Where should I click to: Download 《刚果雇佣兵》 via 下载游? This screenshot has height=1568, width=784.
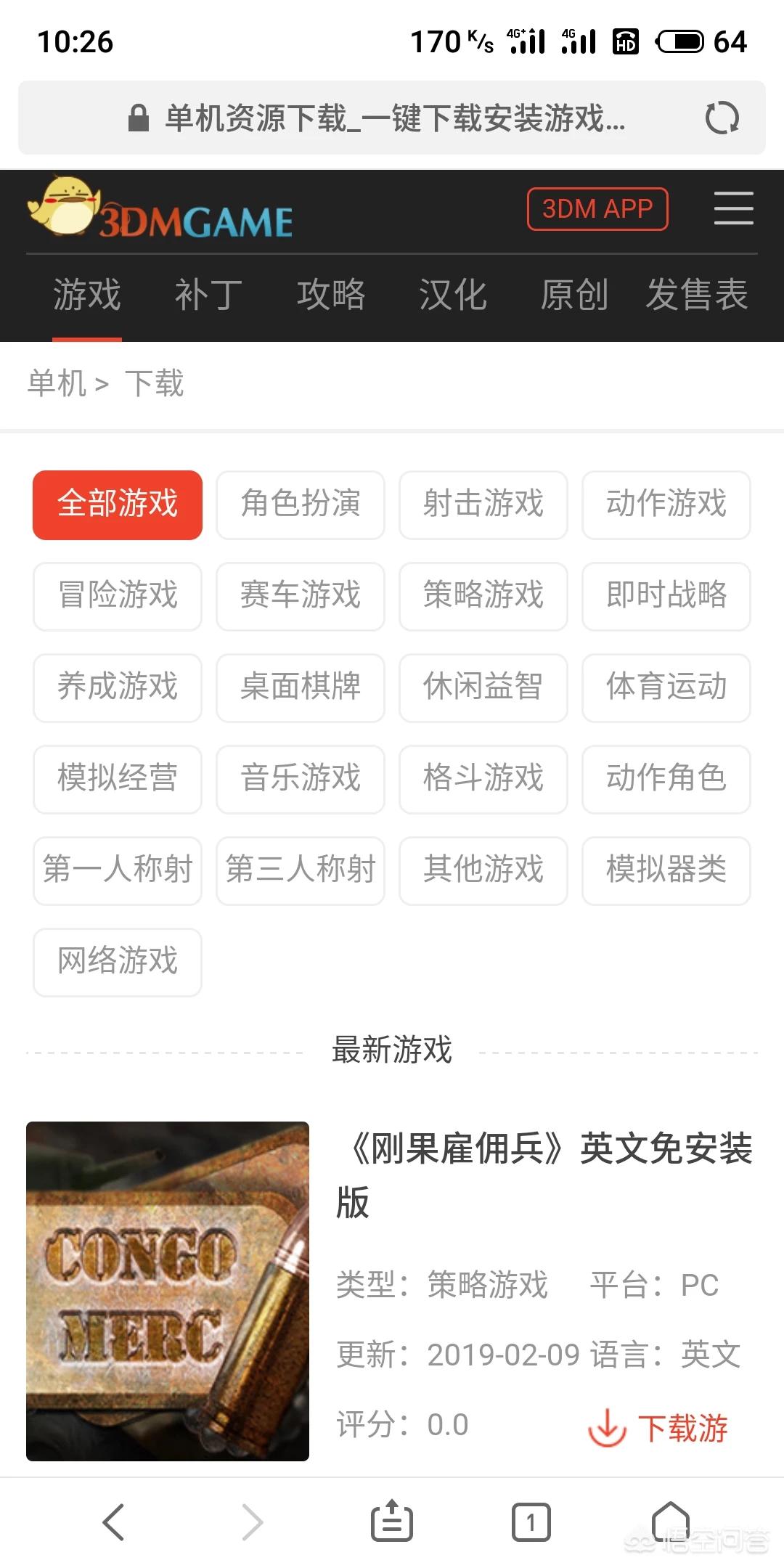[658, 1427]
